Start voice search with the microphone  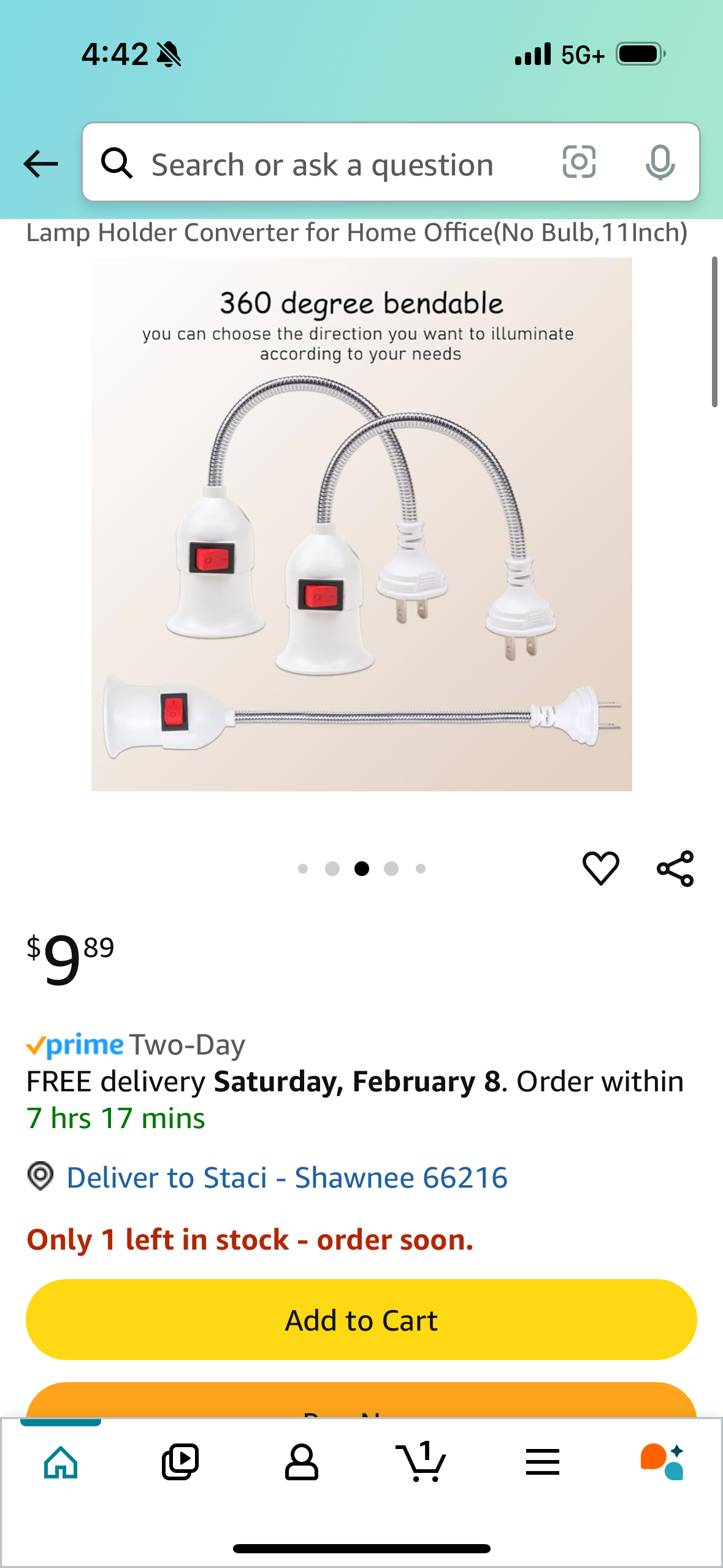click(660, 163)
